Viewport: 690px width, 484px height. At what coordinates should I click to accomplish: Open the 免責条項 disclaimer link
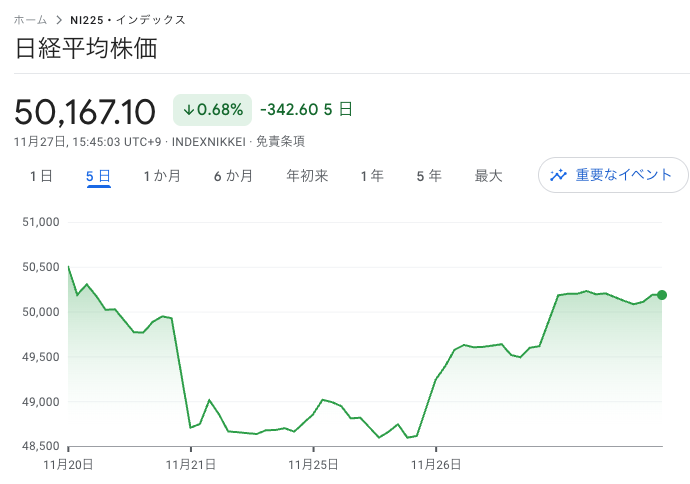281,142
